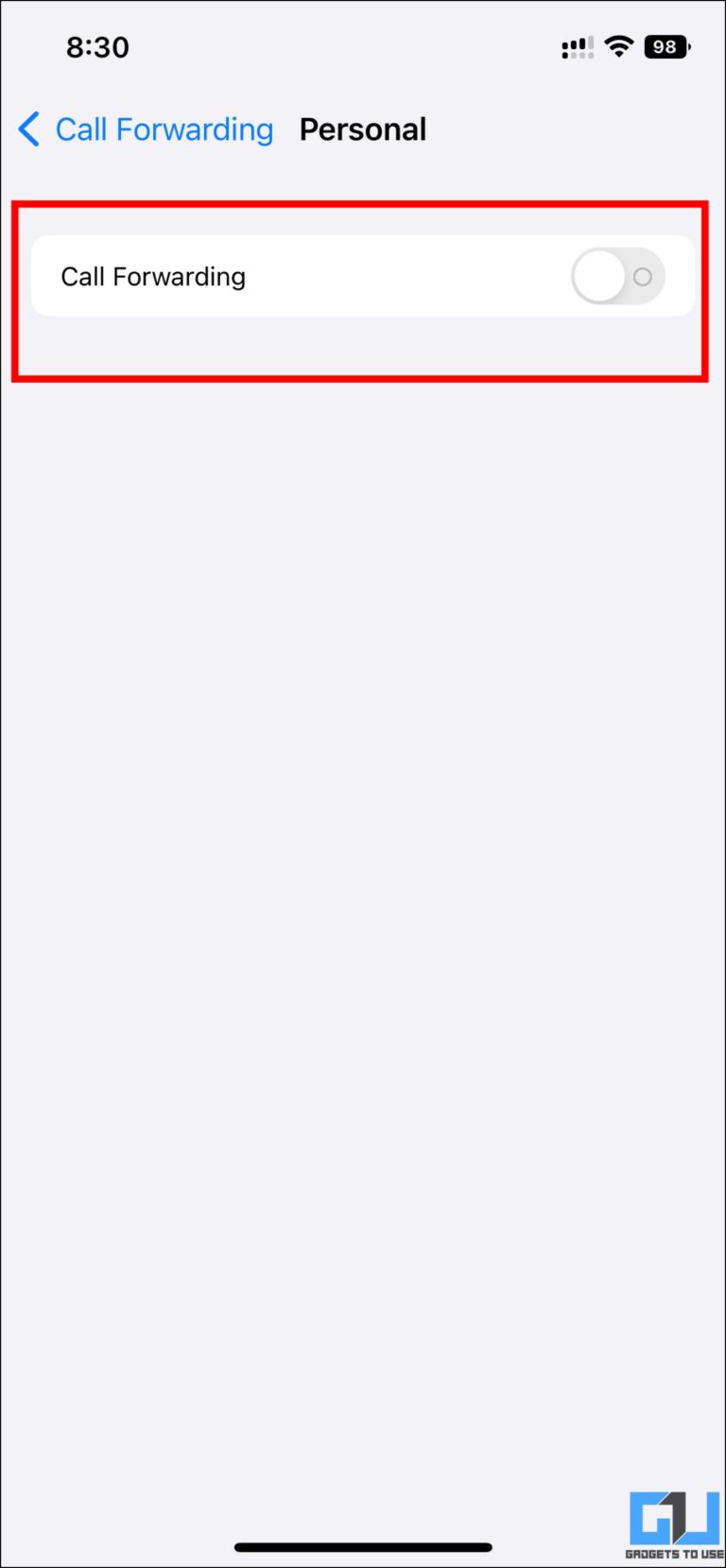Enable the Call Forwarding toggle
The width and height of the screenshot is (726, 1568).
click(616, 276)
